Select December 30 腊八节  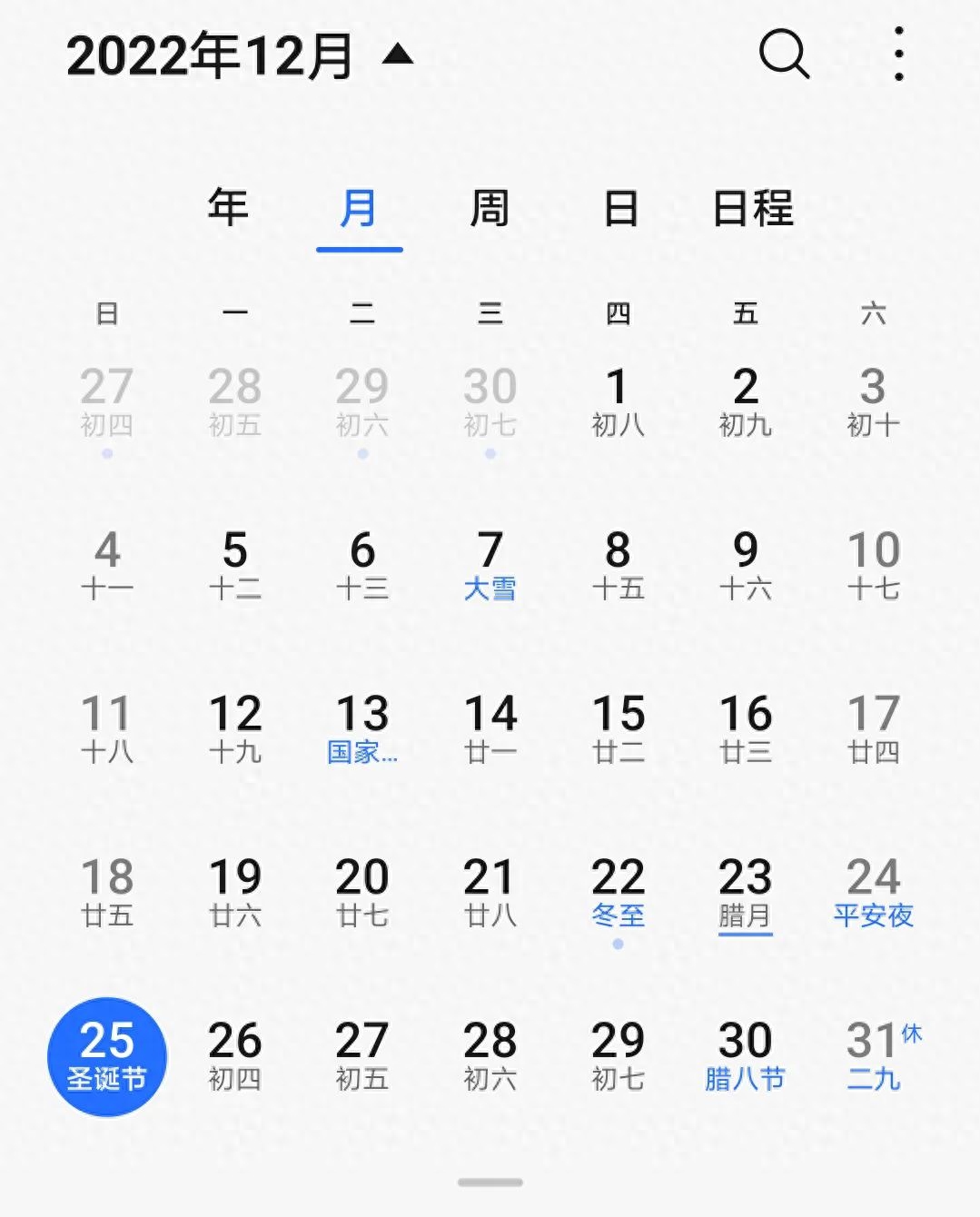coord(745,1055)
